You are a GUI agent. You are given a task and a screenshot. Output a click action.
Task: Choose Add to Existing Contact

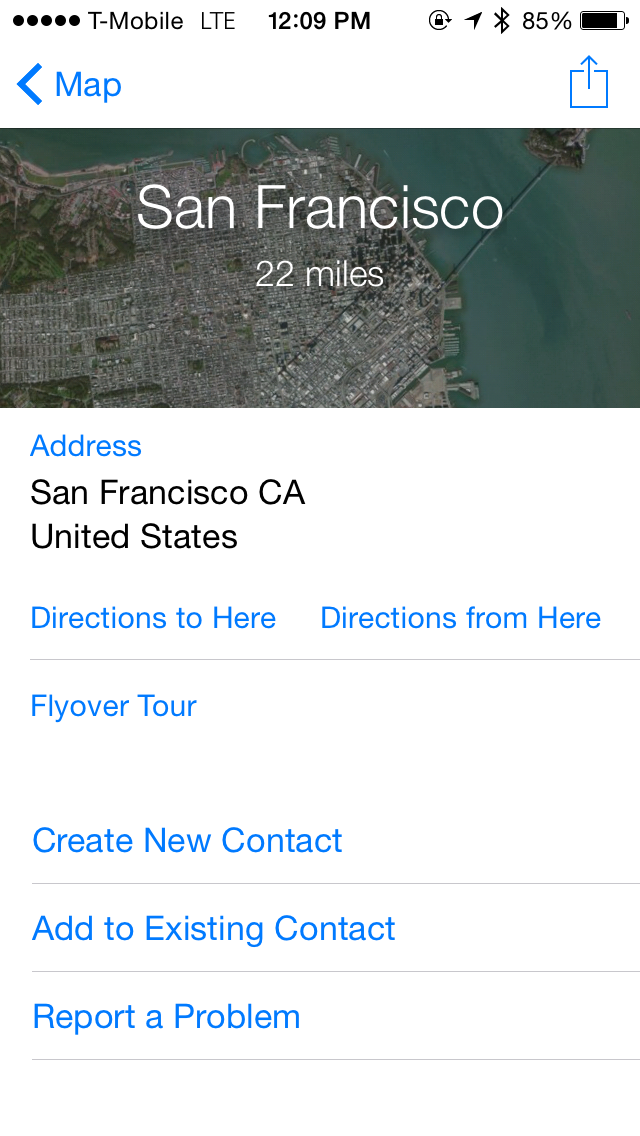tap(214, 929)
